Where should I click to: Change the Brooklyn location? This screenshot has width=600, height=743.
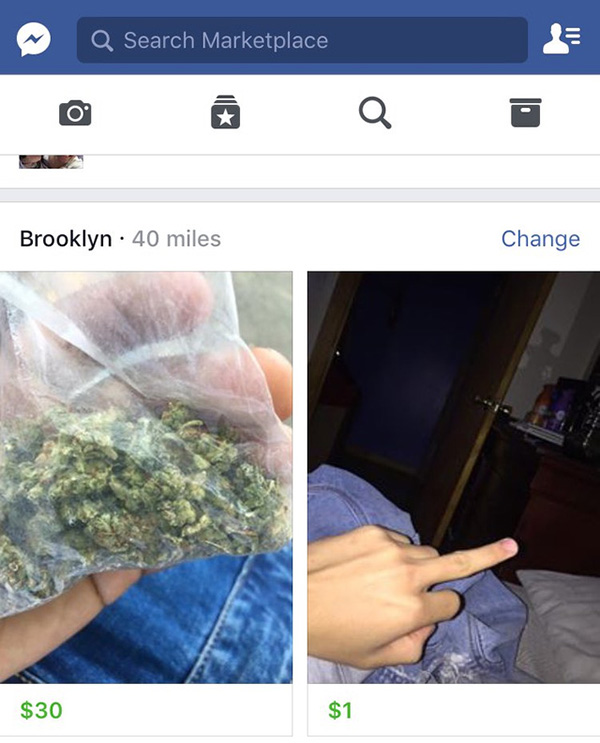point(540,239)
